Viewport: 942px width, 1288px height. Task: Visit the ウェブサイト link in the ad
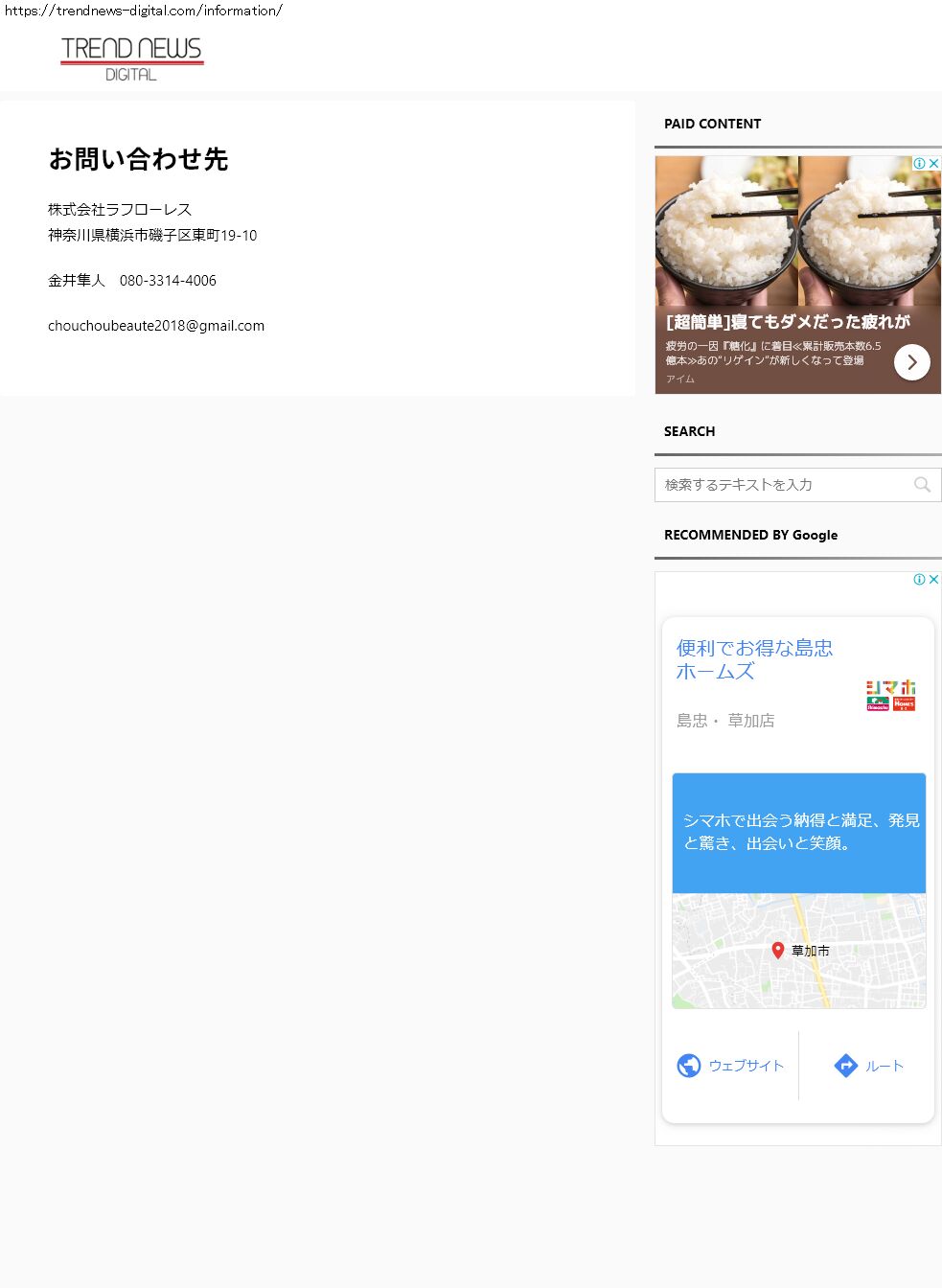coord(730,1066)
